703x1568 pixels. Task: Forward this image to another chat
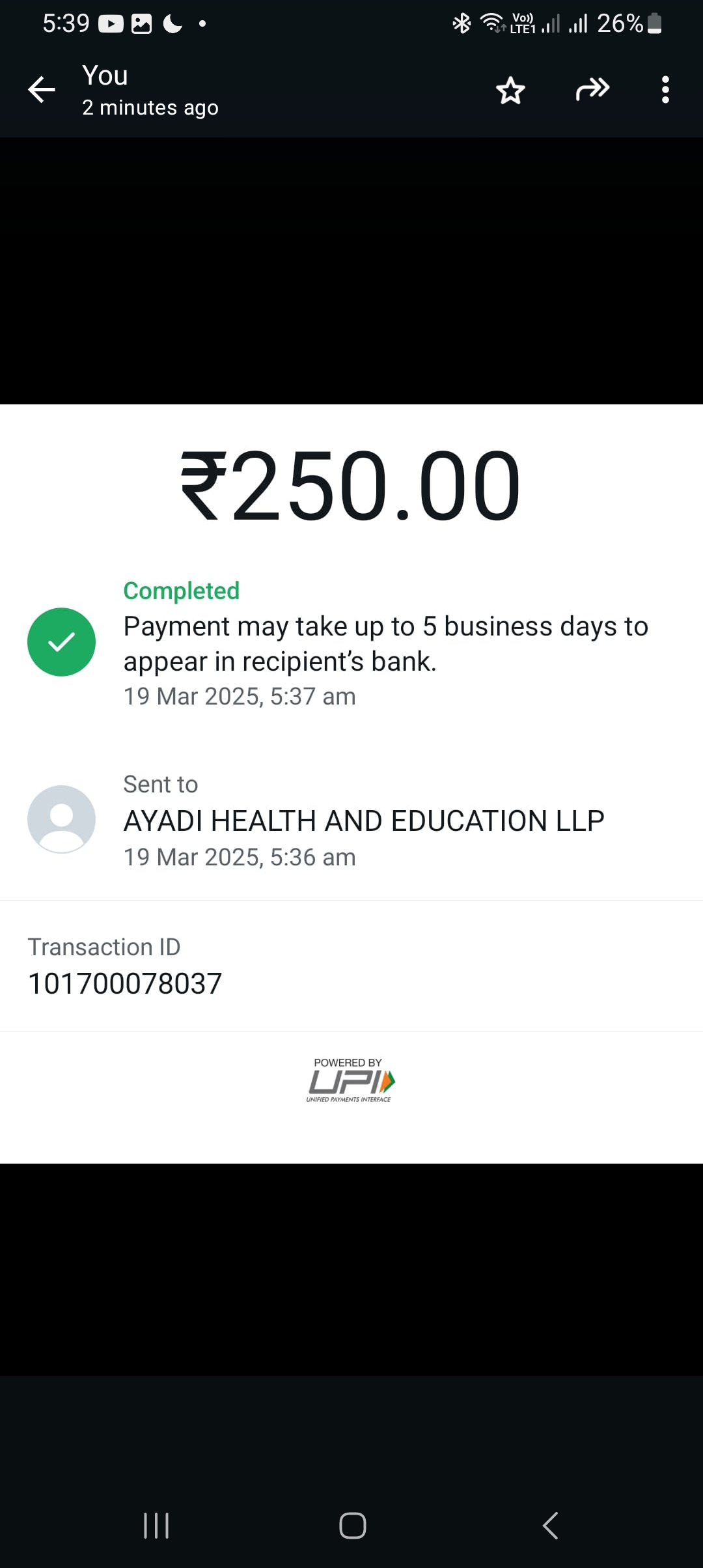[592, 90]
